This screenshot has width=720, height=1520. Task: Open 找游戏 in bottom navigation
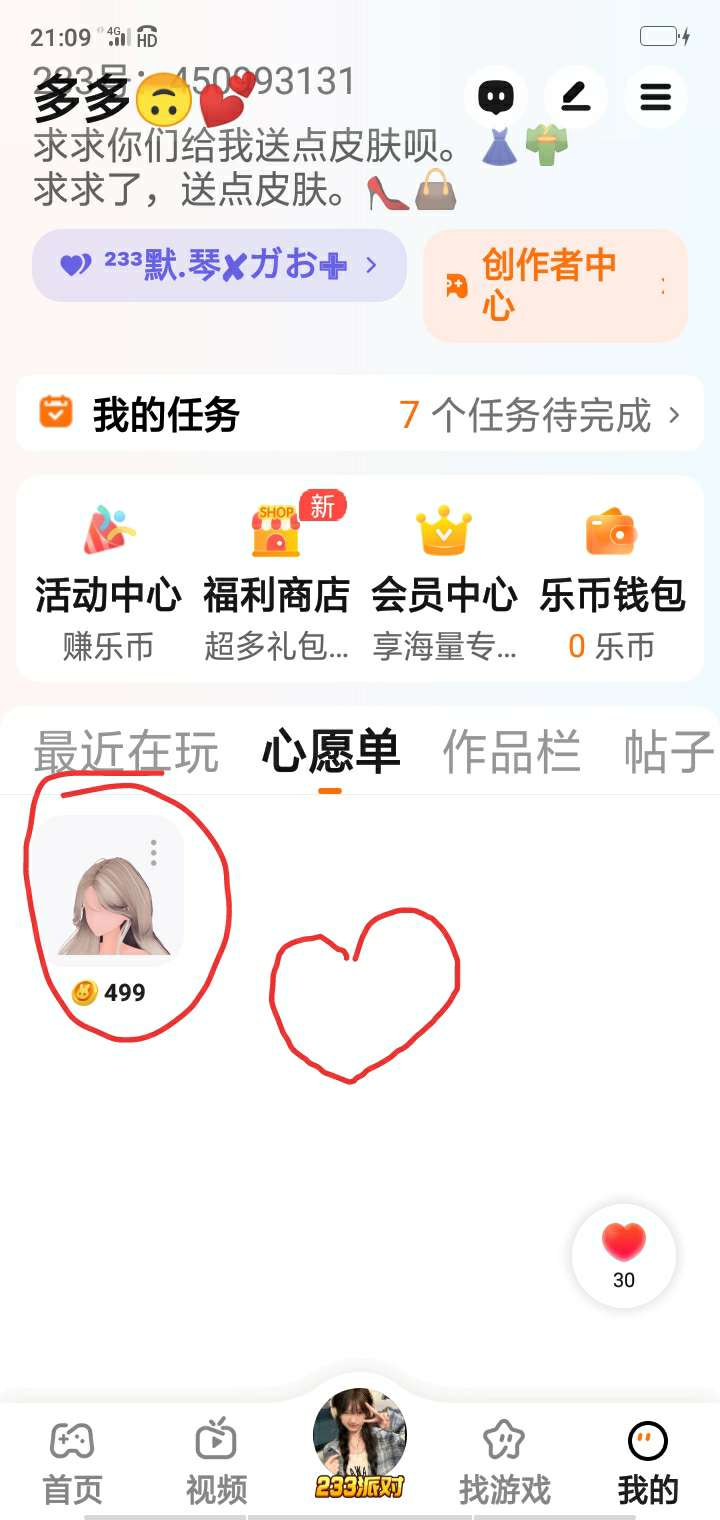[504, 1463]
